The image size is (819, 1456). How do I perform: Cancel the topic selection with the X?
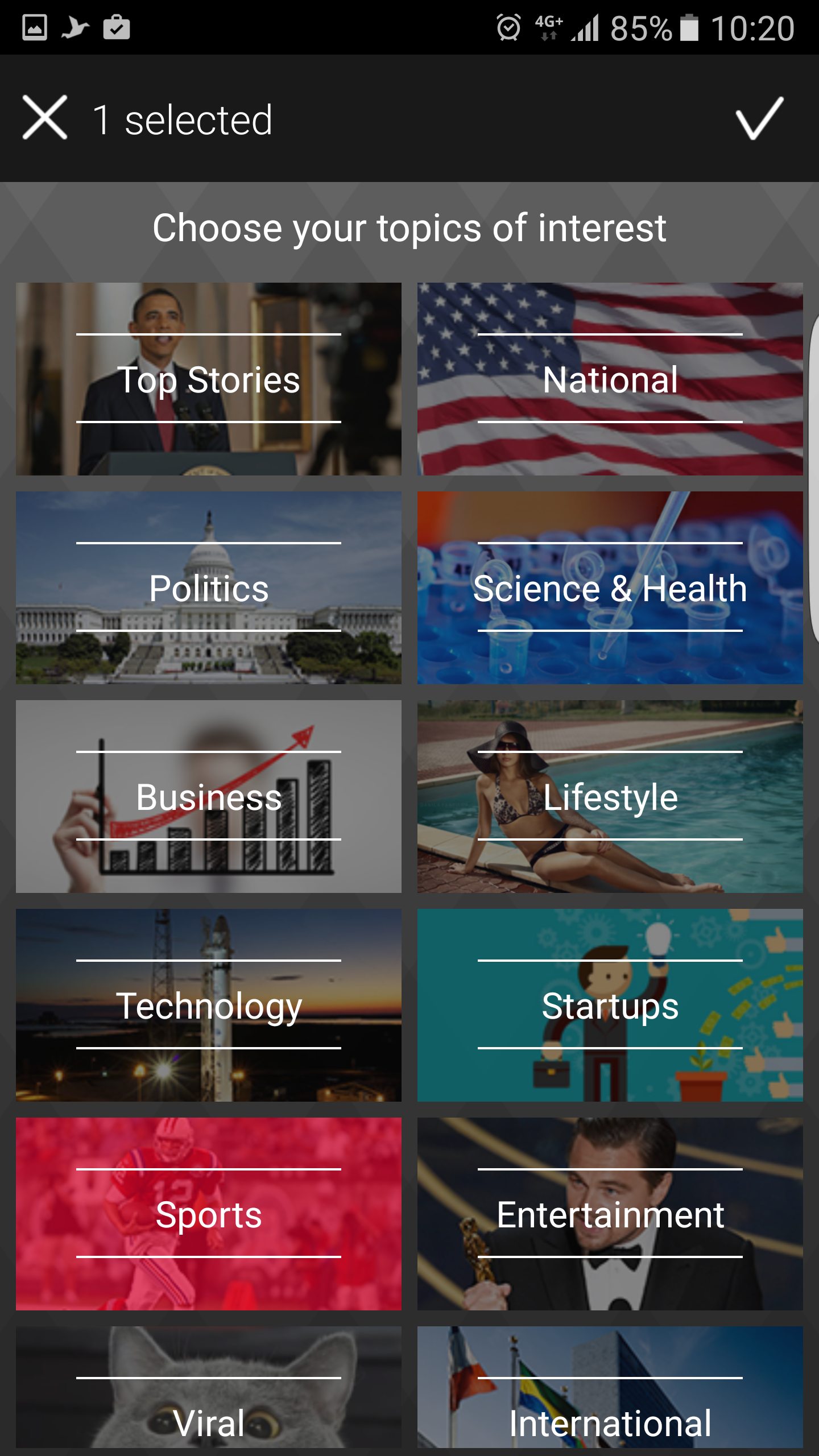[x=45, y=118]
